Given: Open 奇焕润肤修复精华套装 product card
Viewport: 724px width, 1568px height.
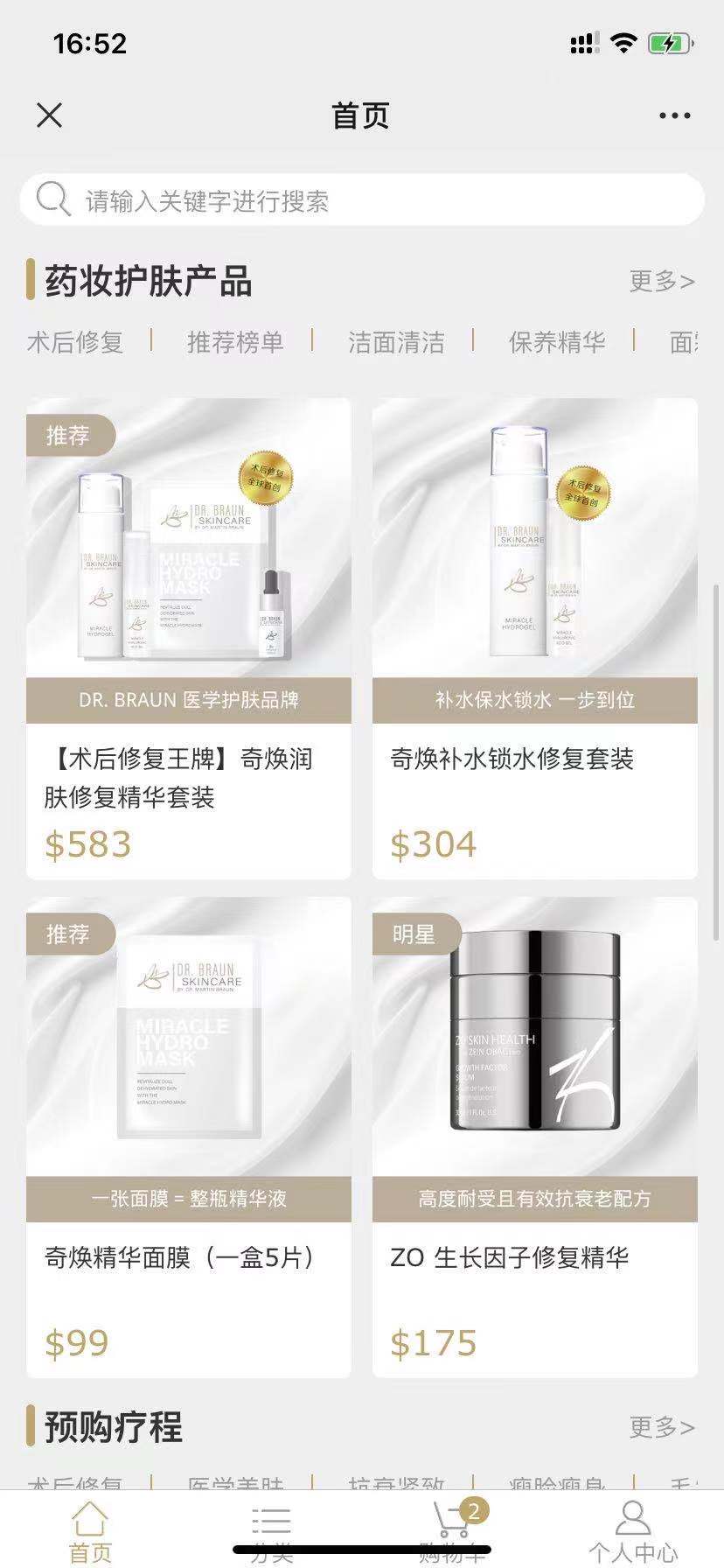Looking at the screenshot, I should pyautogui.click(x=189, y=639).
